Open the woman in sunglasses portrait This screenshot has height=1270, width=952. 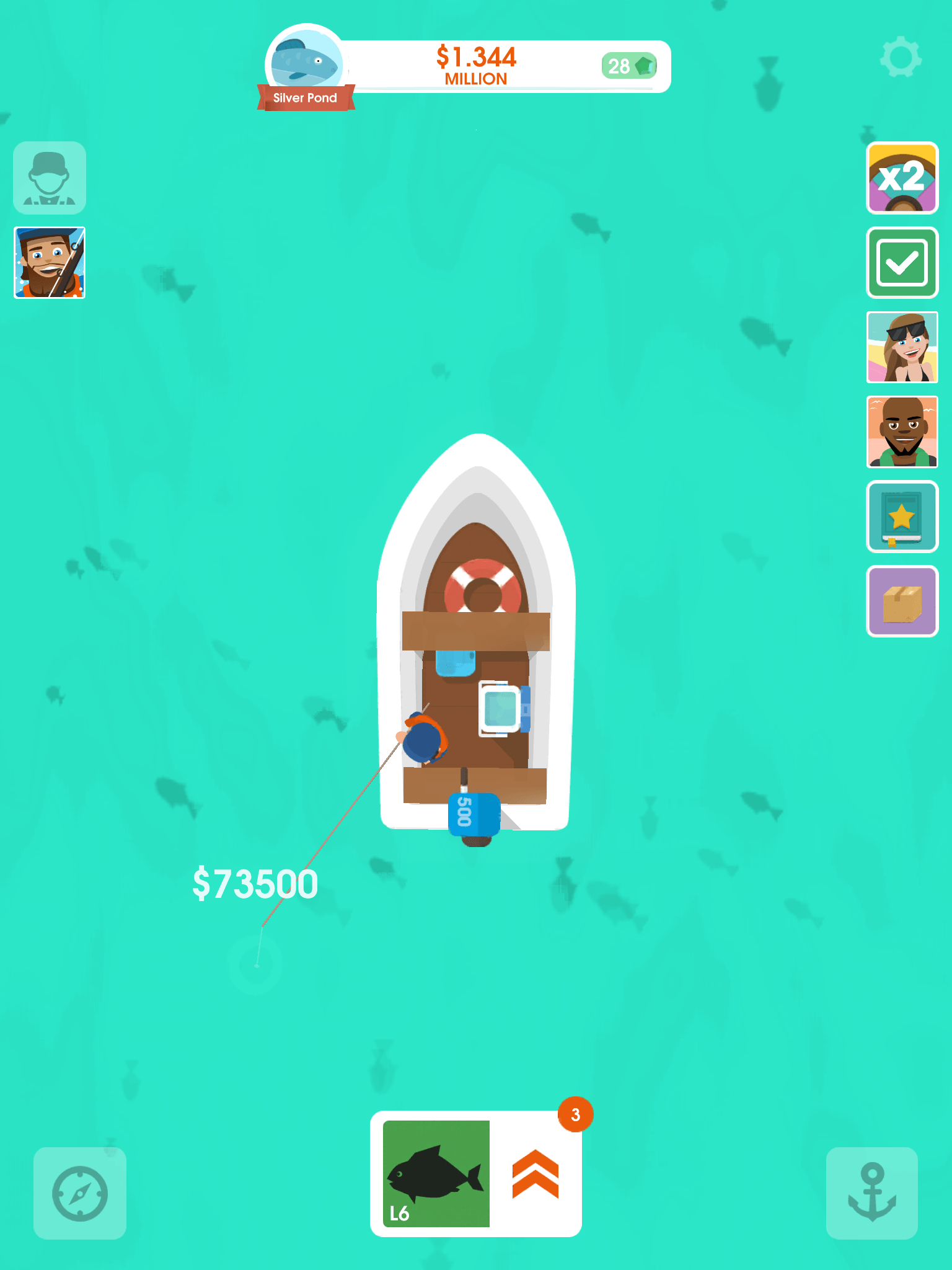tap(902, 347)
